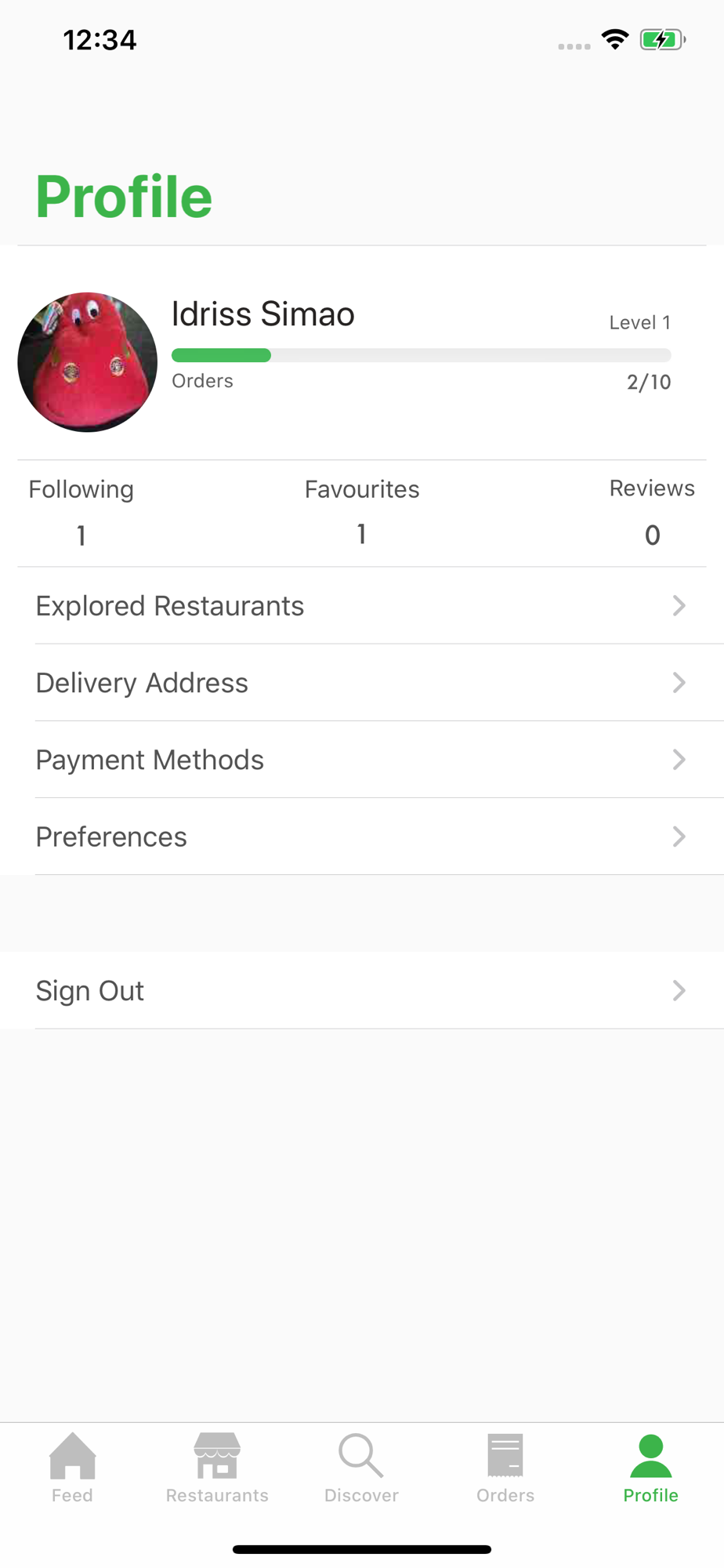Open Preferences settings

tap(362, 836)
